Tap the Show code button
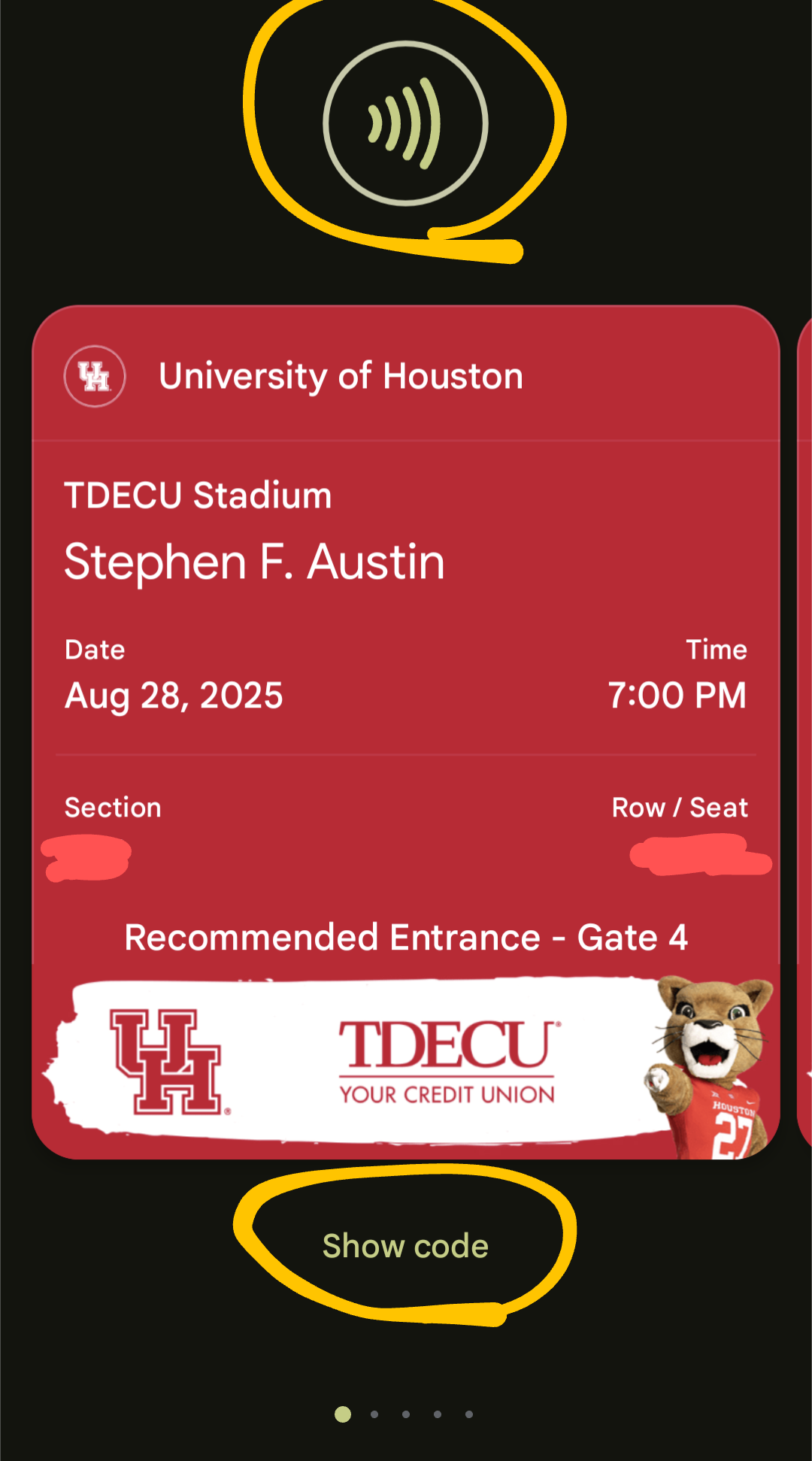 tap(405, 1246)
